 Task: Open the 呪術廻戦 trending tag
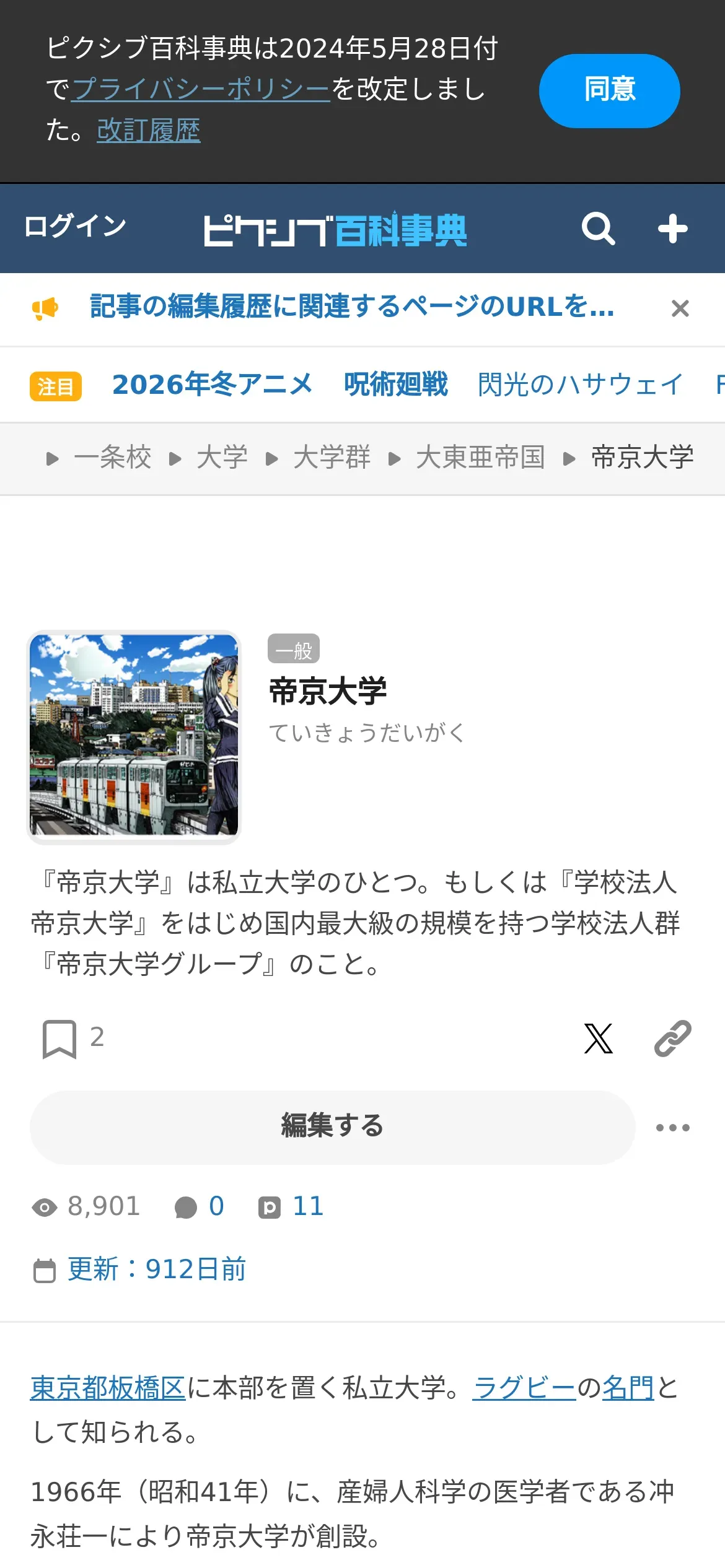(395, 385)
